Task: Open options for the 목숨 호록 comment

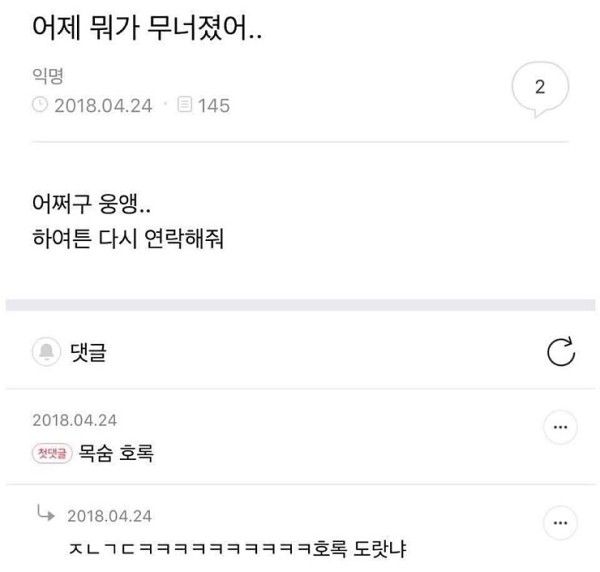Action: click(x=559, y=428)
